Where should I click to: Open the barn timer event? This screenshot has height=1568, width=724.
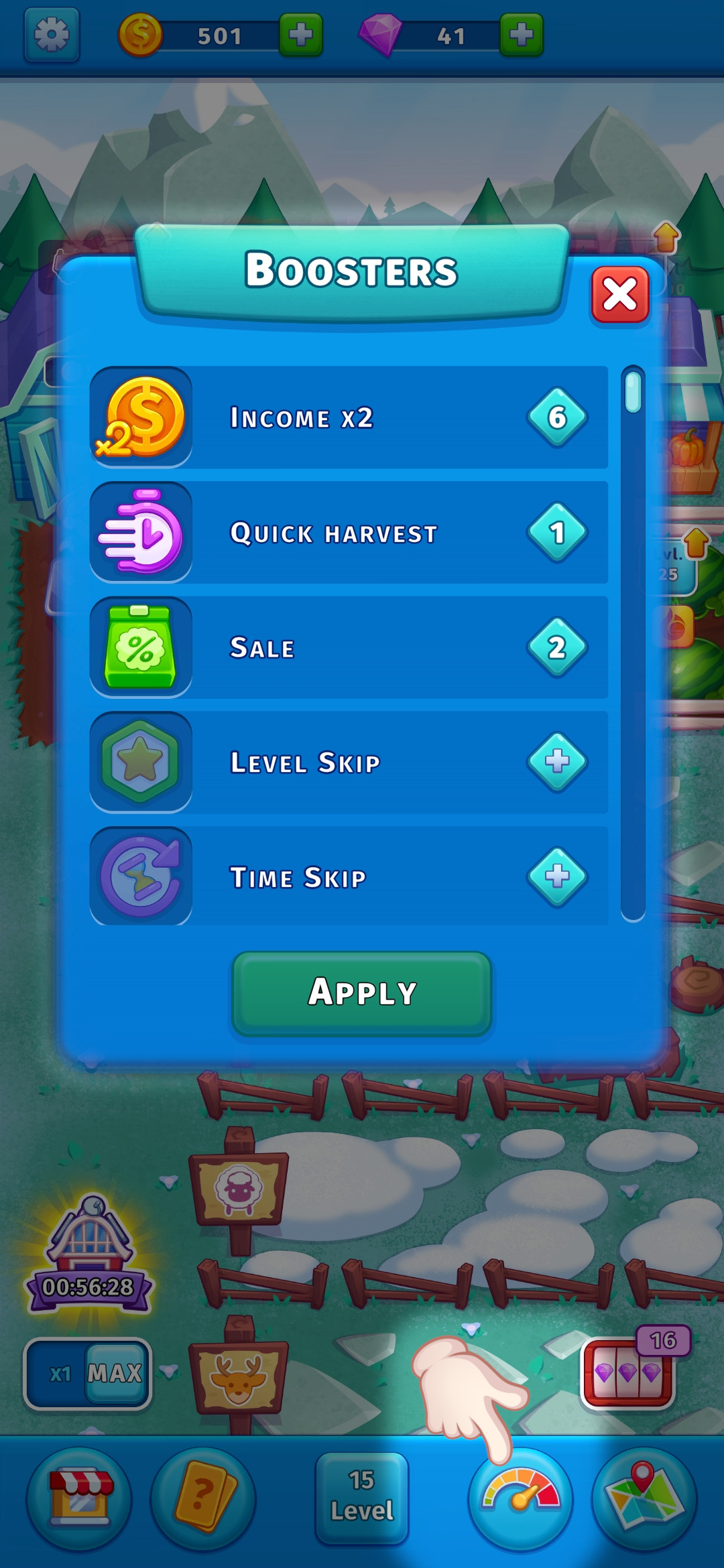pyautogui.click(x=88, y=1253)
